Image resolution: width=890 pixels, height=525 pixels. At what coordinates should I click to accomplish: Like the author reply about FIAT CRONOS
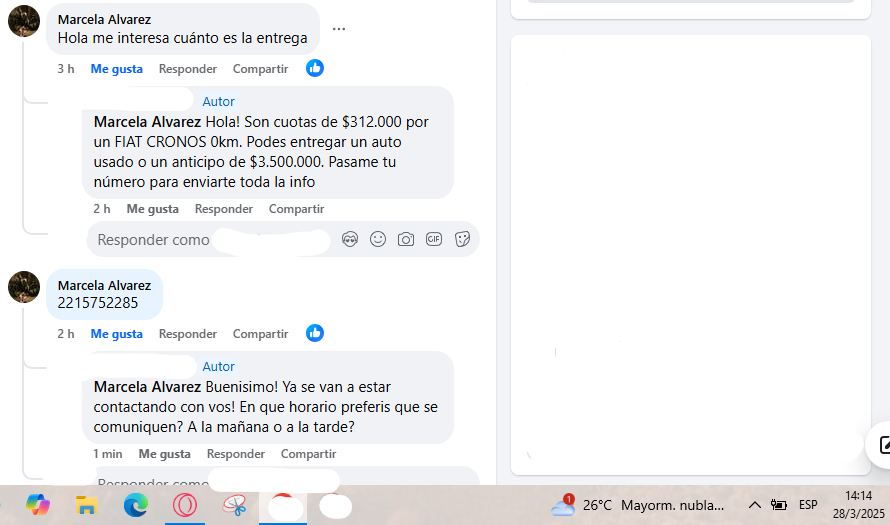point(152,209)
